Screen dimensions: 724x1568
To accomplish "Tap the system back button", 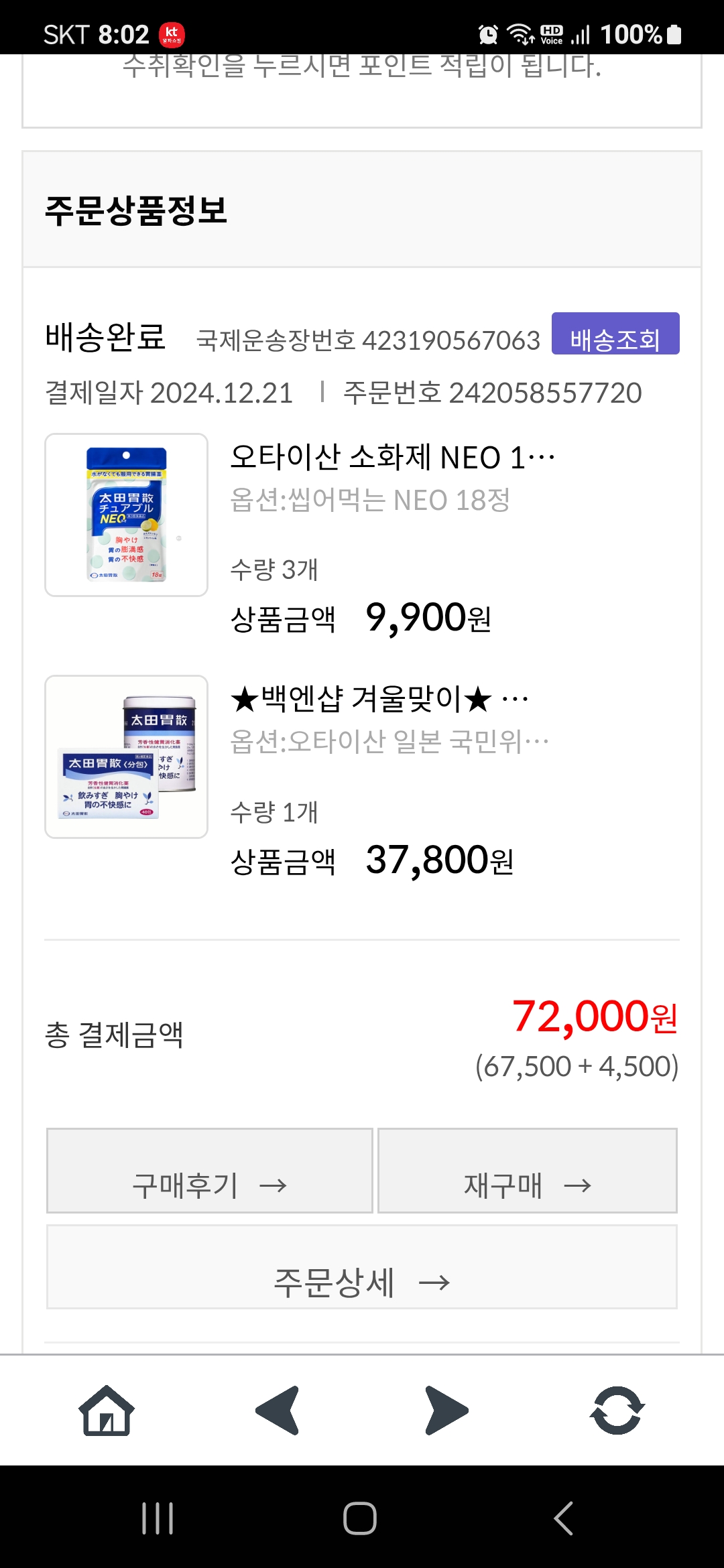I will [x=563, y=1518].
